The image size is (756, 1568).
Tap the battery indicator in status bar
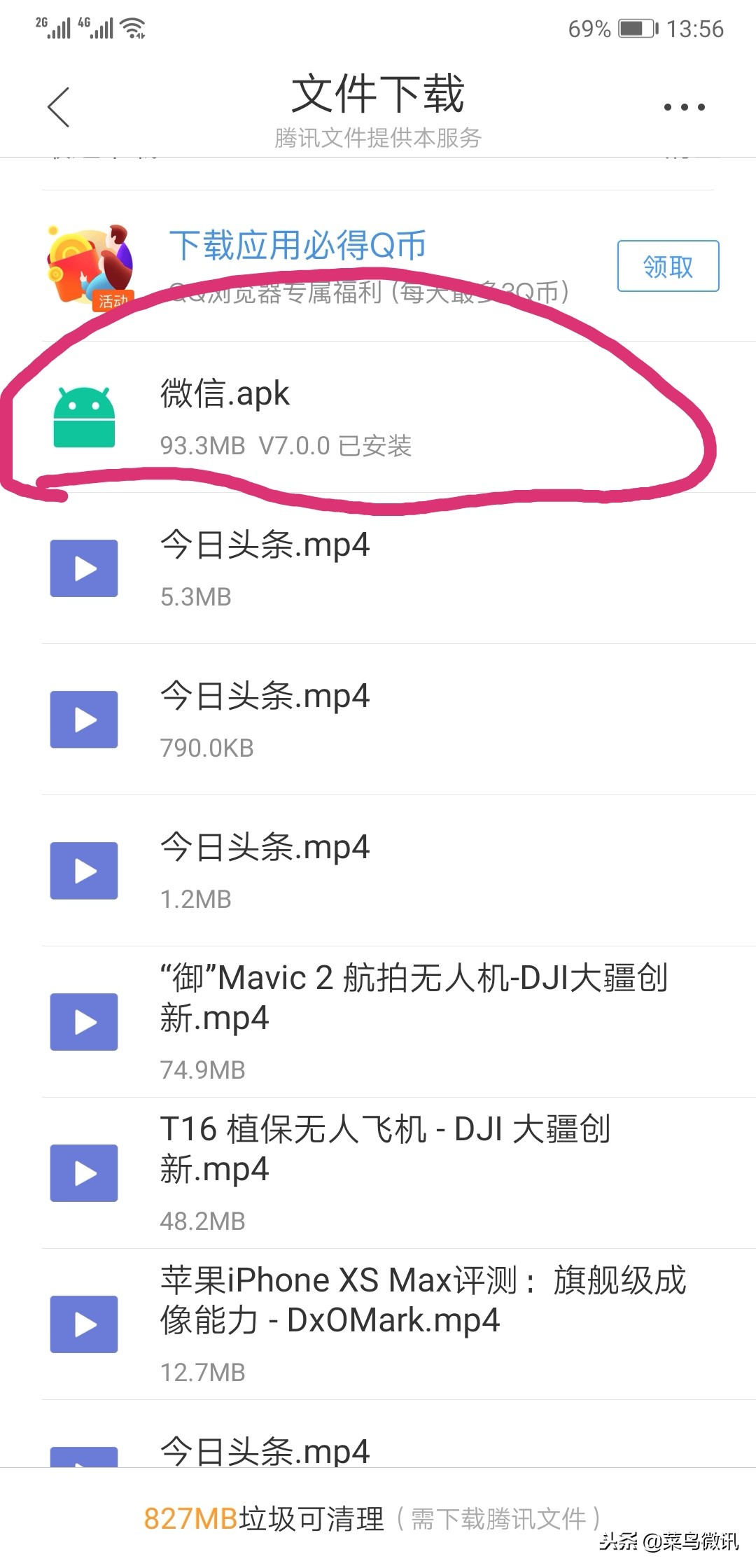(634, 29)
